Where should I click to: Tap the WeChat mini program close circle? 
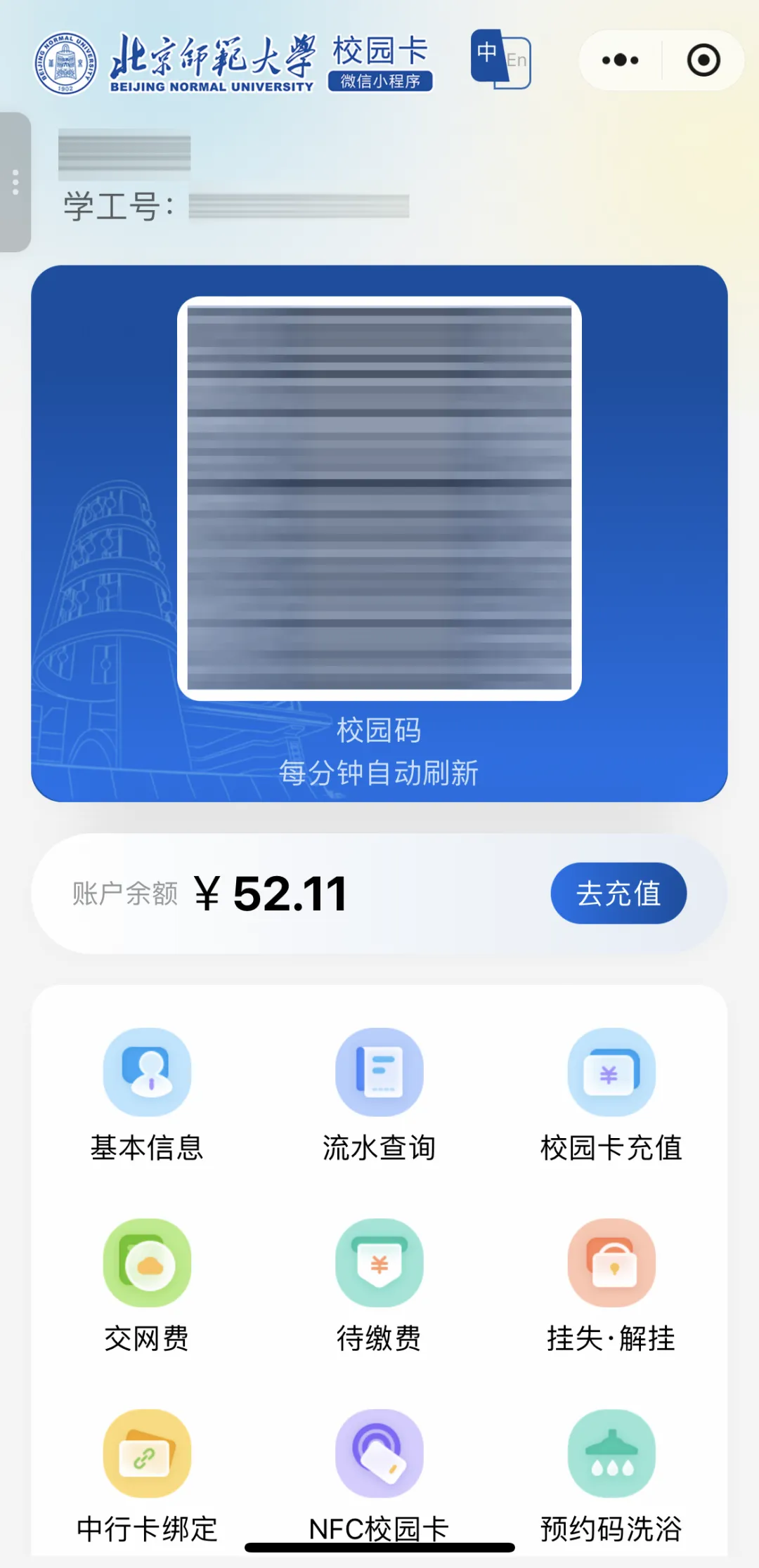[x=702, y=61]
